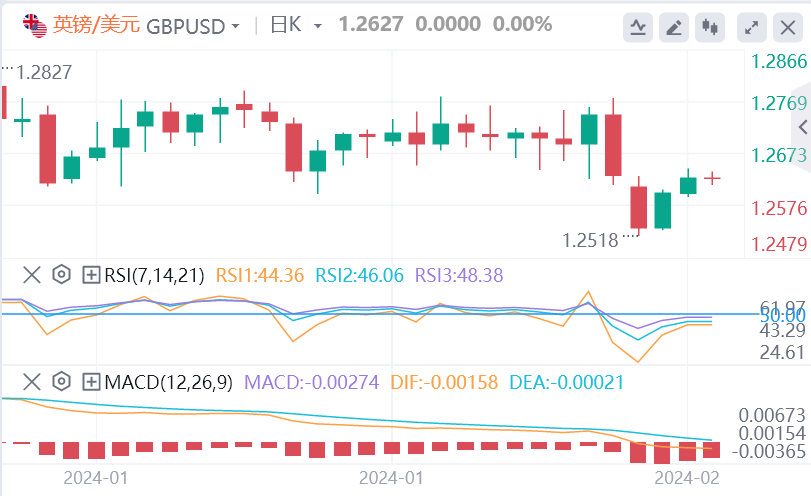
Task: Open the GBPUSD symbol dropdown
Action: point(234,26)
